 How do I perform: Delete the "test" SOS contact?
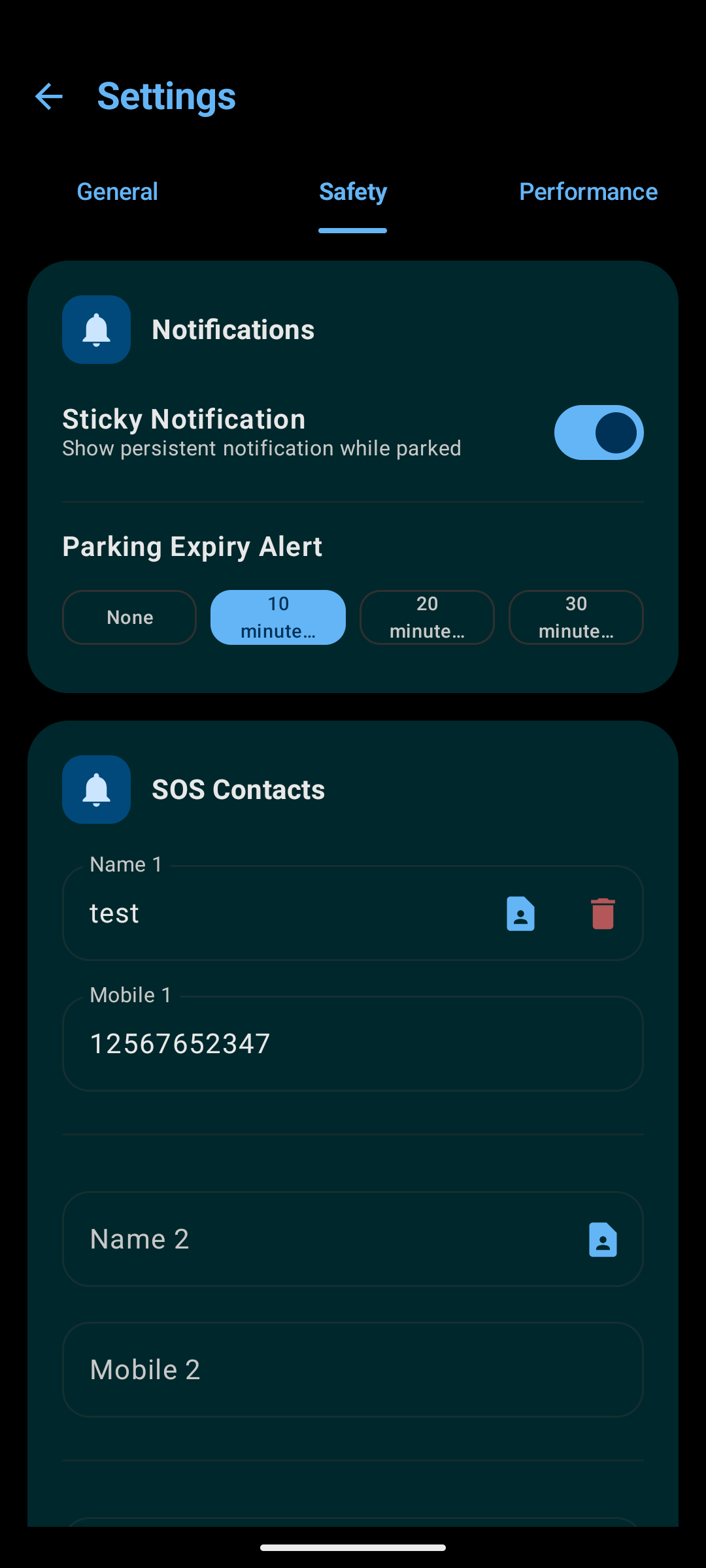(602, 913)
